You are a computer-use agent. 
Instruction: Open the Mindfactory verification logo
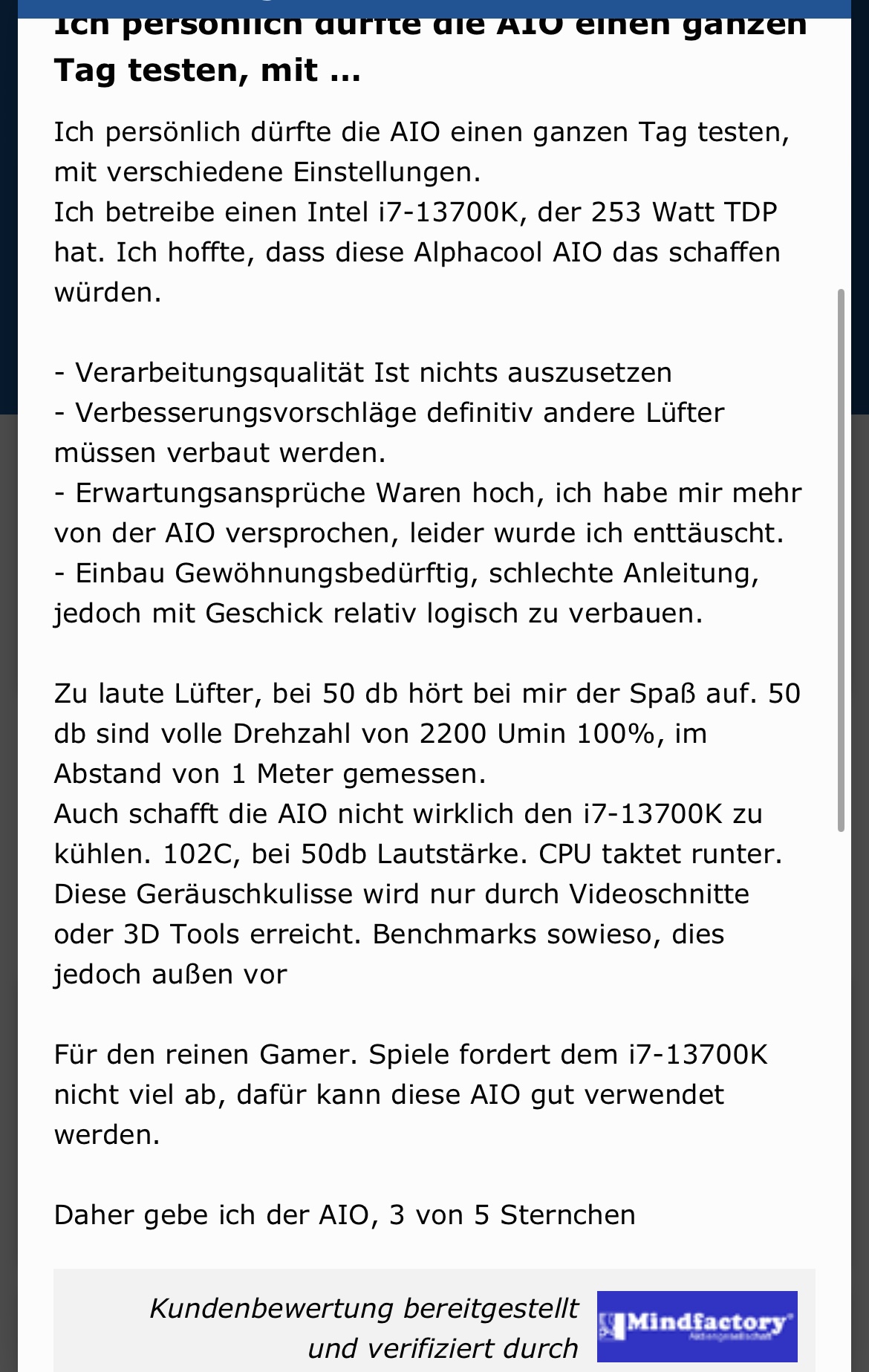[x=697, y=1326]
